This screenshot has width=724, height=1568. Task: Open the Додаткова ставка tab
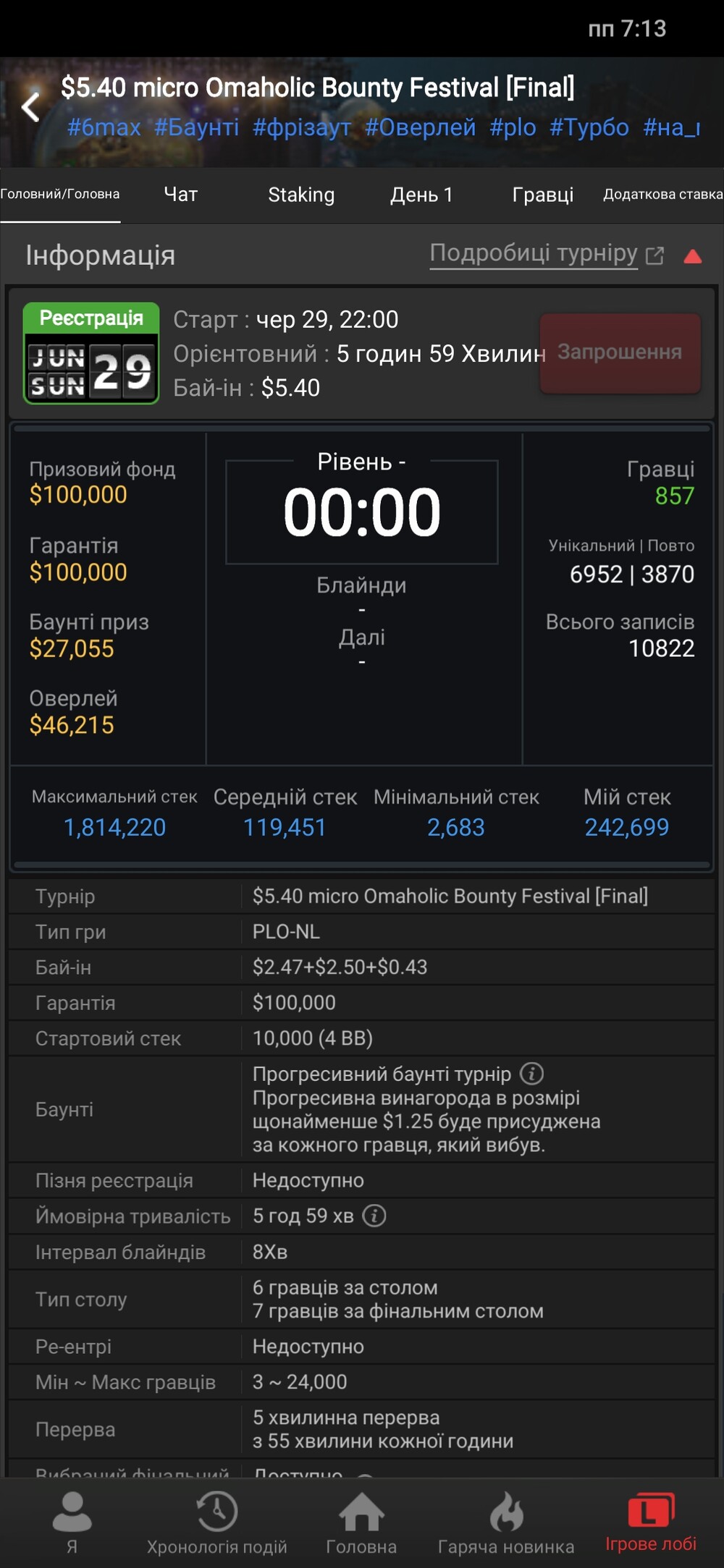tap(663, 194)
